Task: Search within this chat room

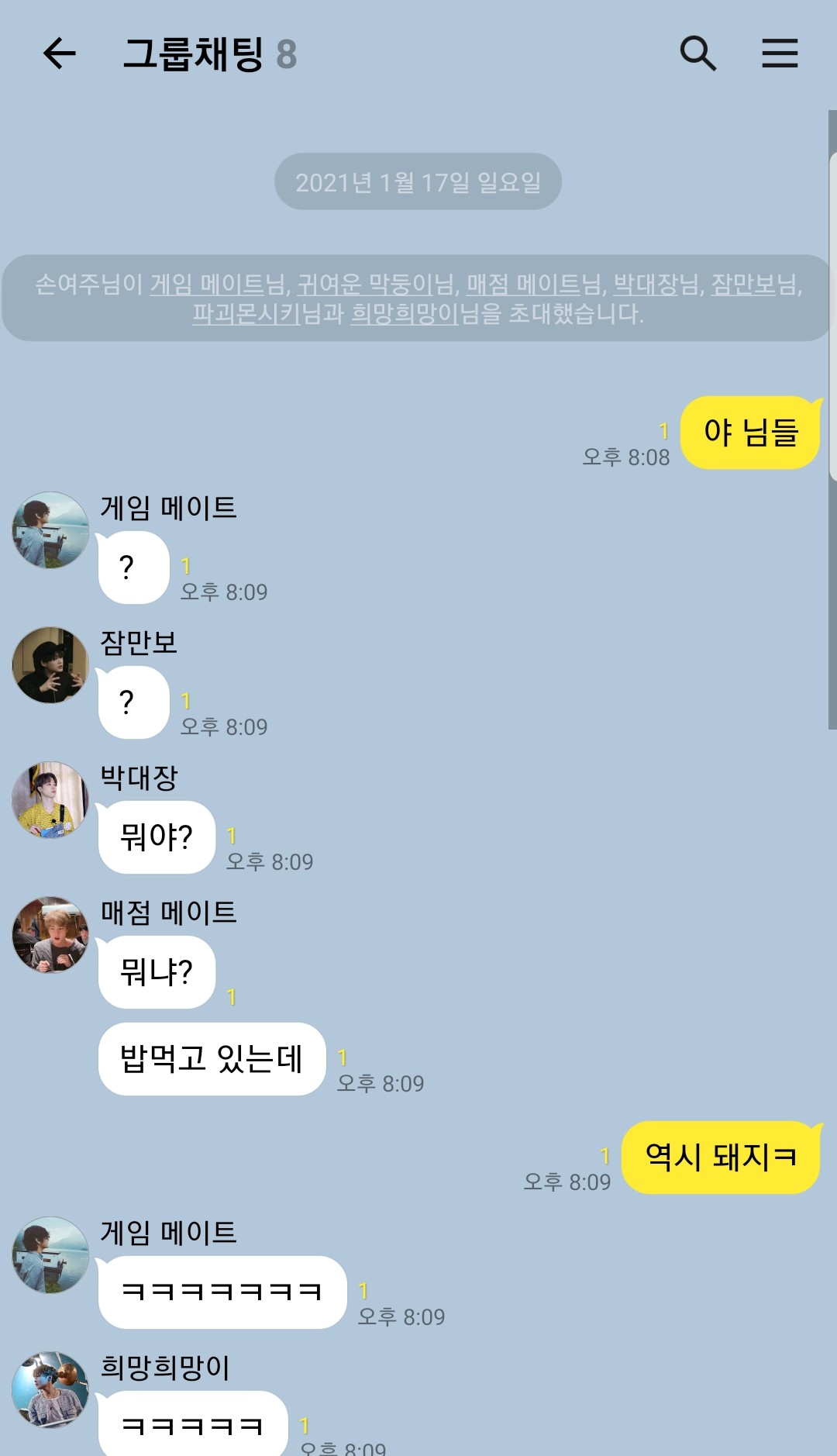Action: (x=697, y=53)
